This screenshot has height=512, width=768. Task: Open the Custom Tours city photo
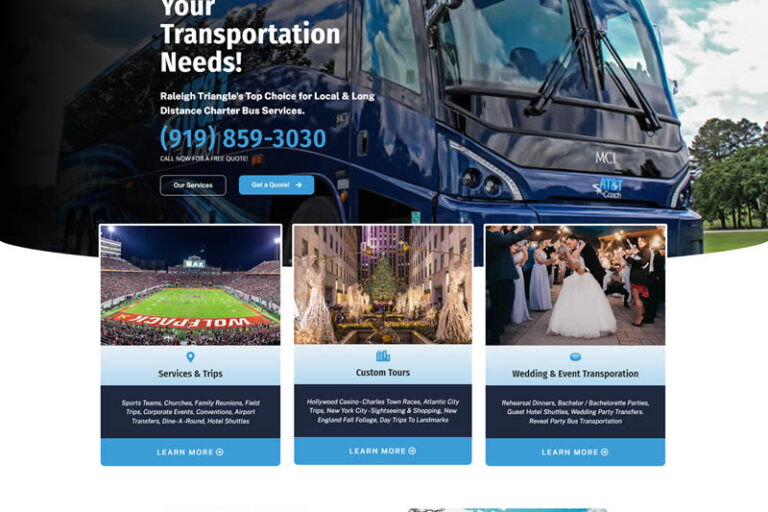click(x=383, y=285)
